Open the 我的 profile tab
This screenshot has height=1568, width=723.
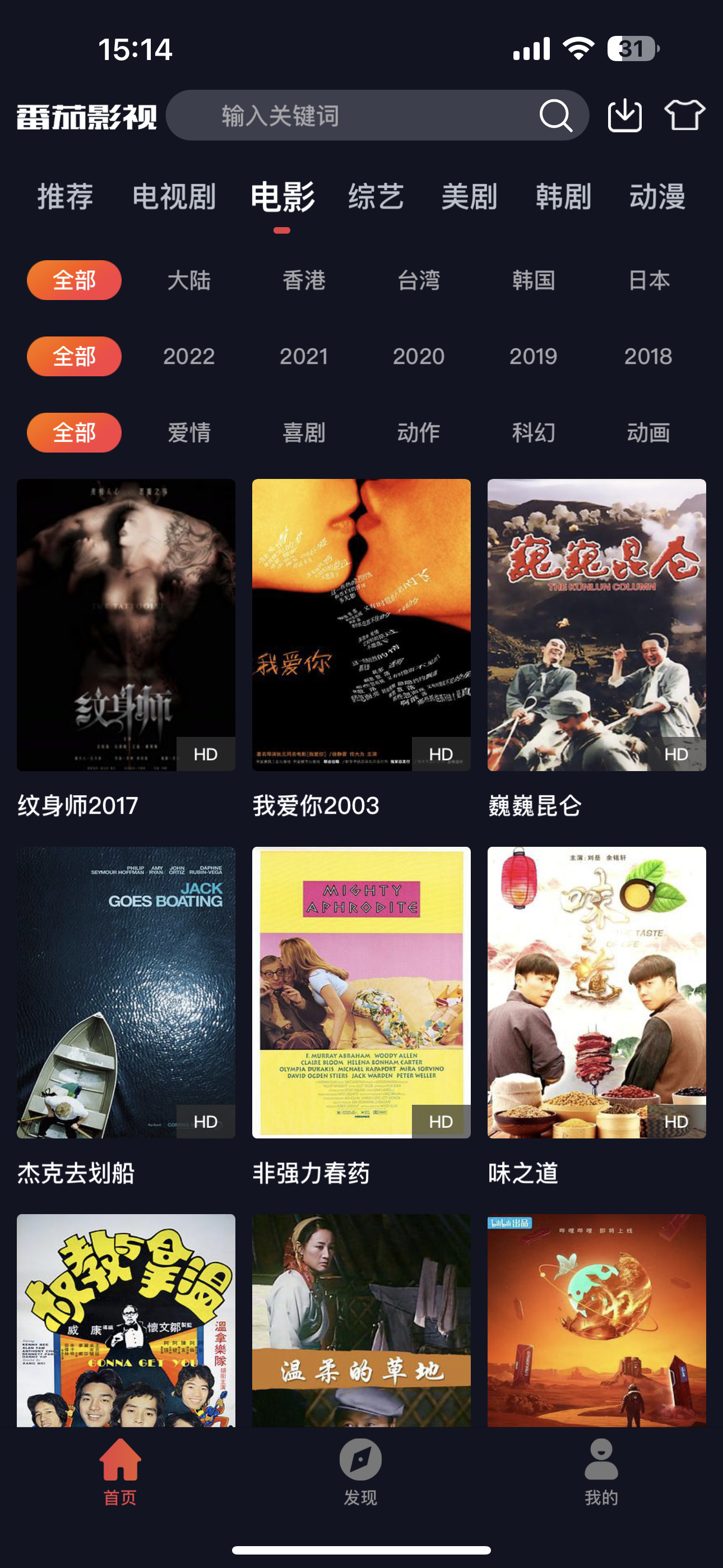[601, 1471]
